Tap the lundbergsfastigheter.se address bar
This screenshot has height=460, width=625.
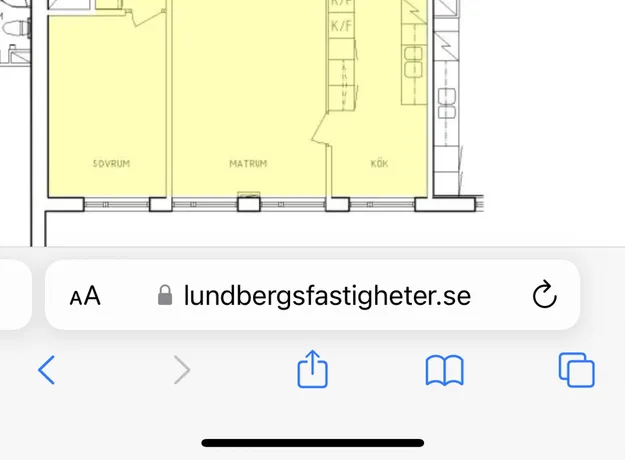pyautogui.click(x=314, y=296)
